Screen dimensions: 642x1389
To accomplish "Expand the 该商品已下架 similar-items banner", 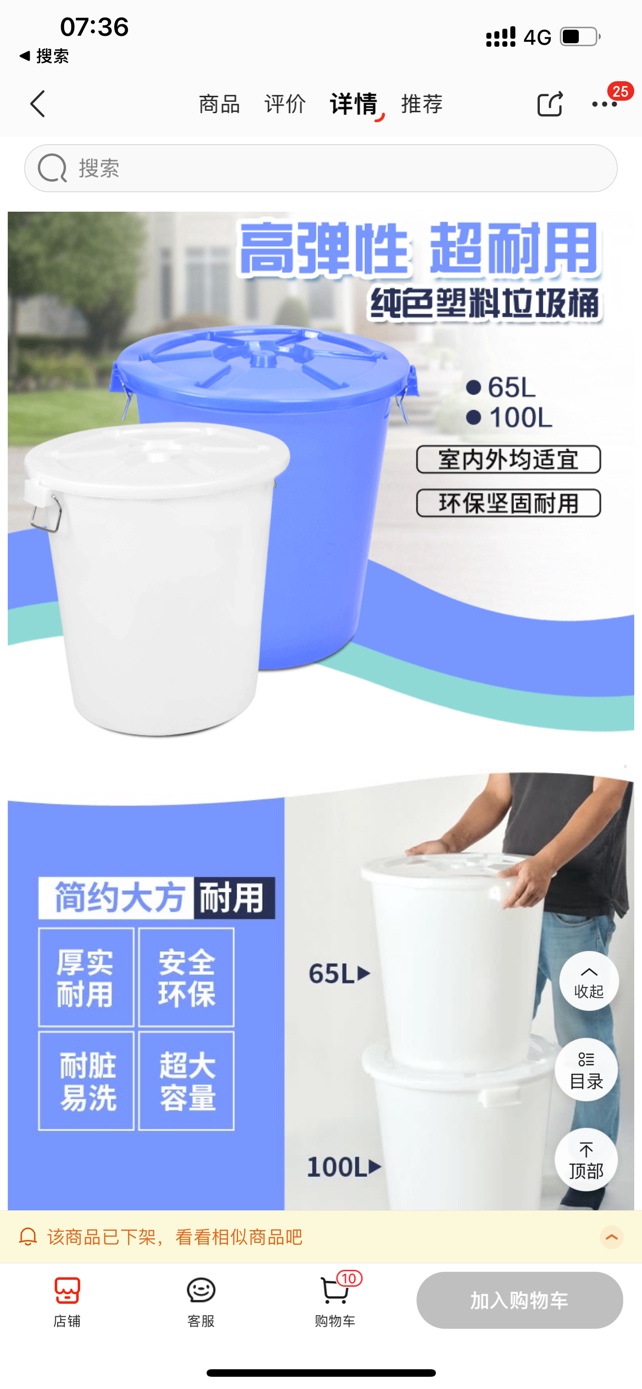I will click(x=611, y=1238).
